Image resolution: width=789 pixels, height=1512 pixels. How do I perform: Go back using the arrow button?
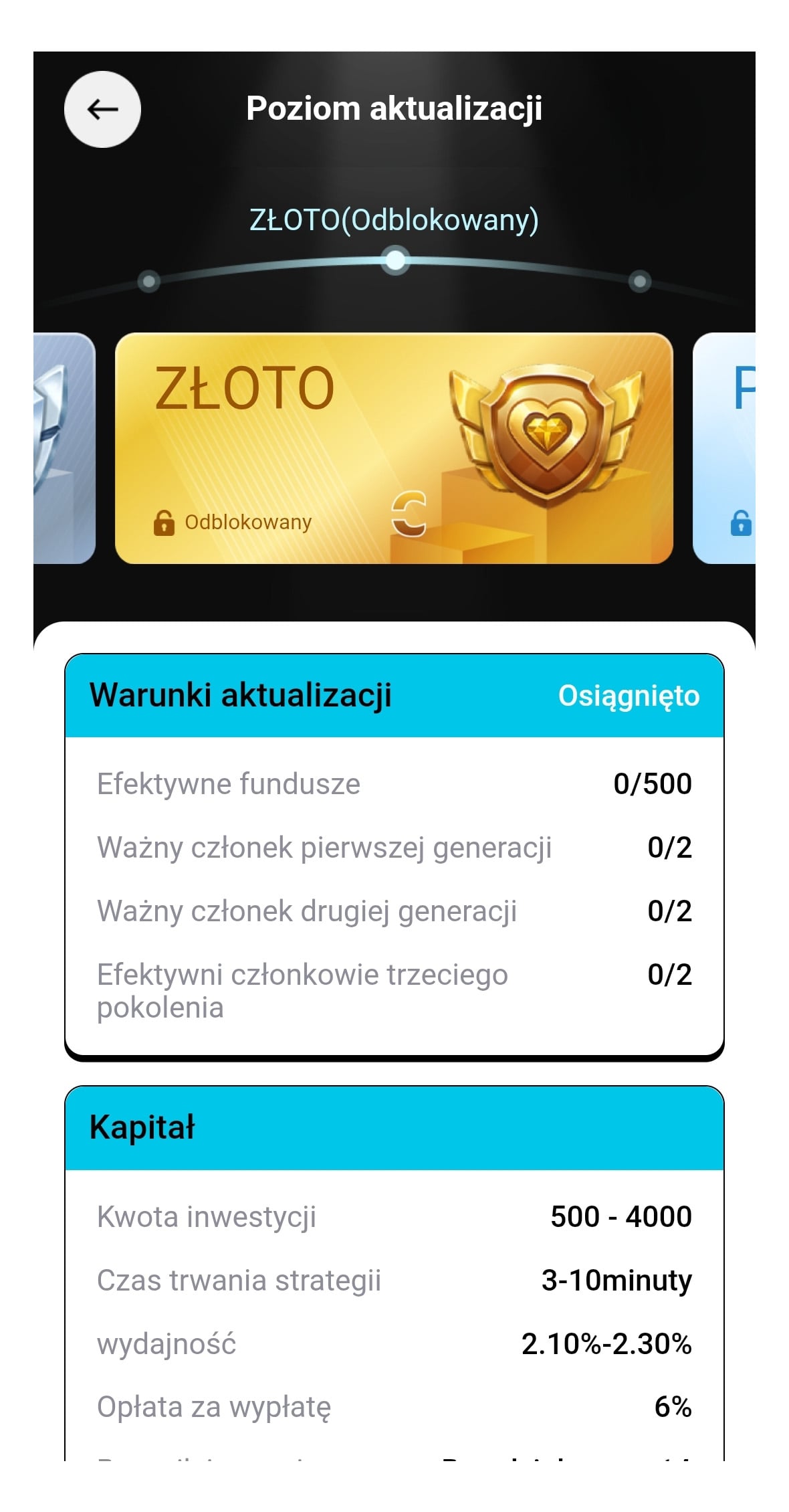102,109
